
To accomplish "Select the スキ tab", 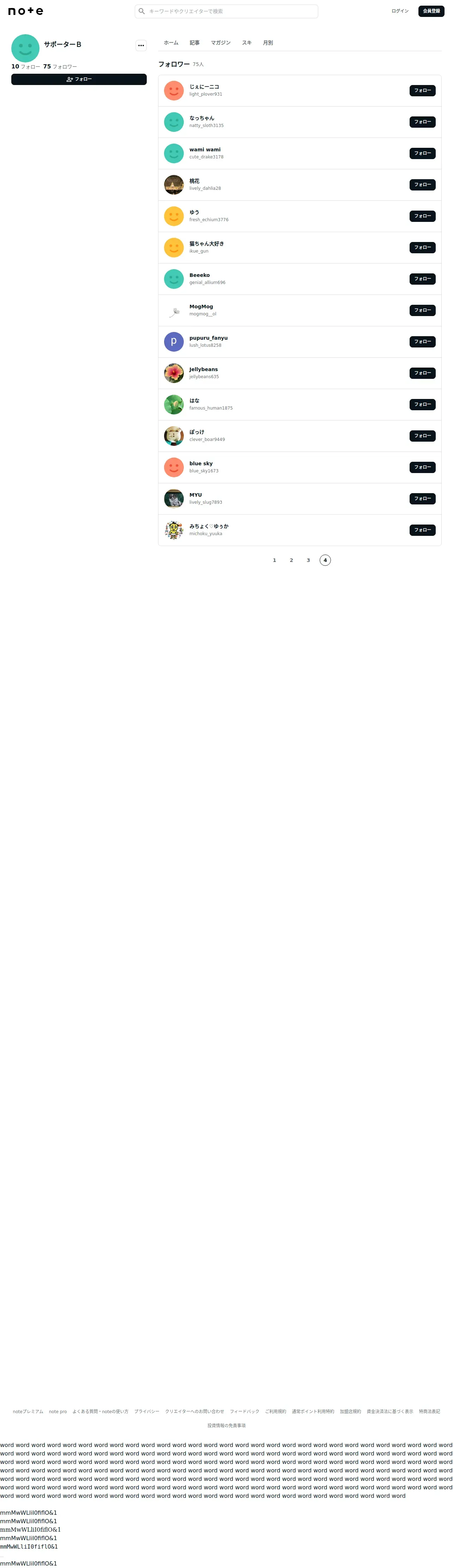I will coord(247,43).
